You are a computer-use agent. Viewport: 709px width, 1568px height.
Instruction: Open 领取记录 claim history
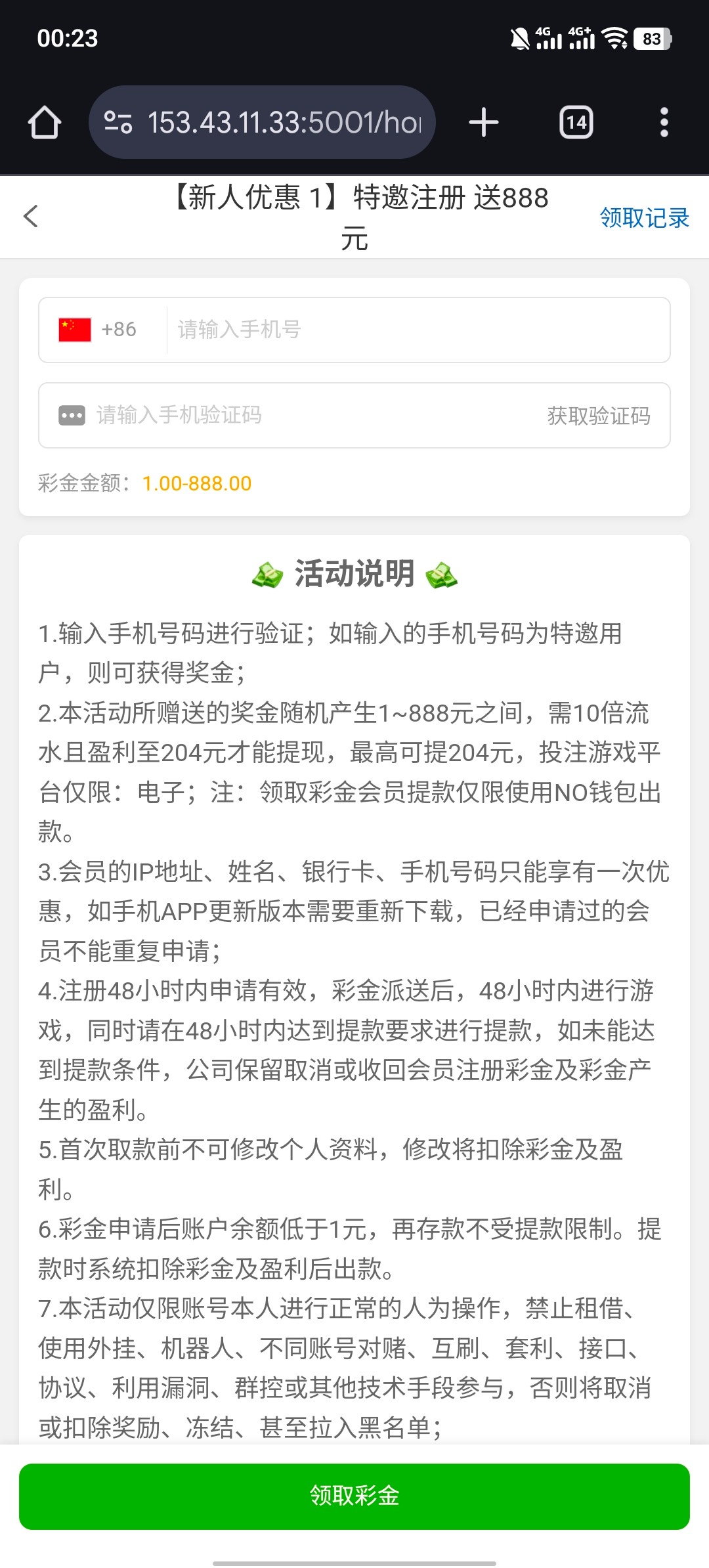pyautogui.click(x=644, y=217)
